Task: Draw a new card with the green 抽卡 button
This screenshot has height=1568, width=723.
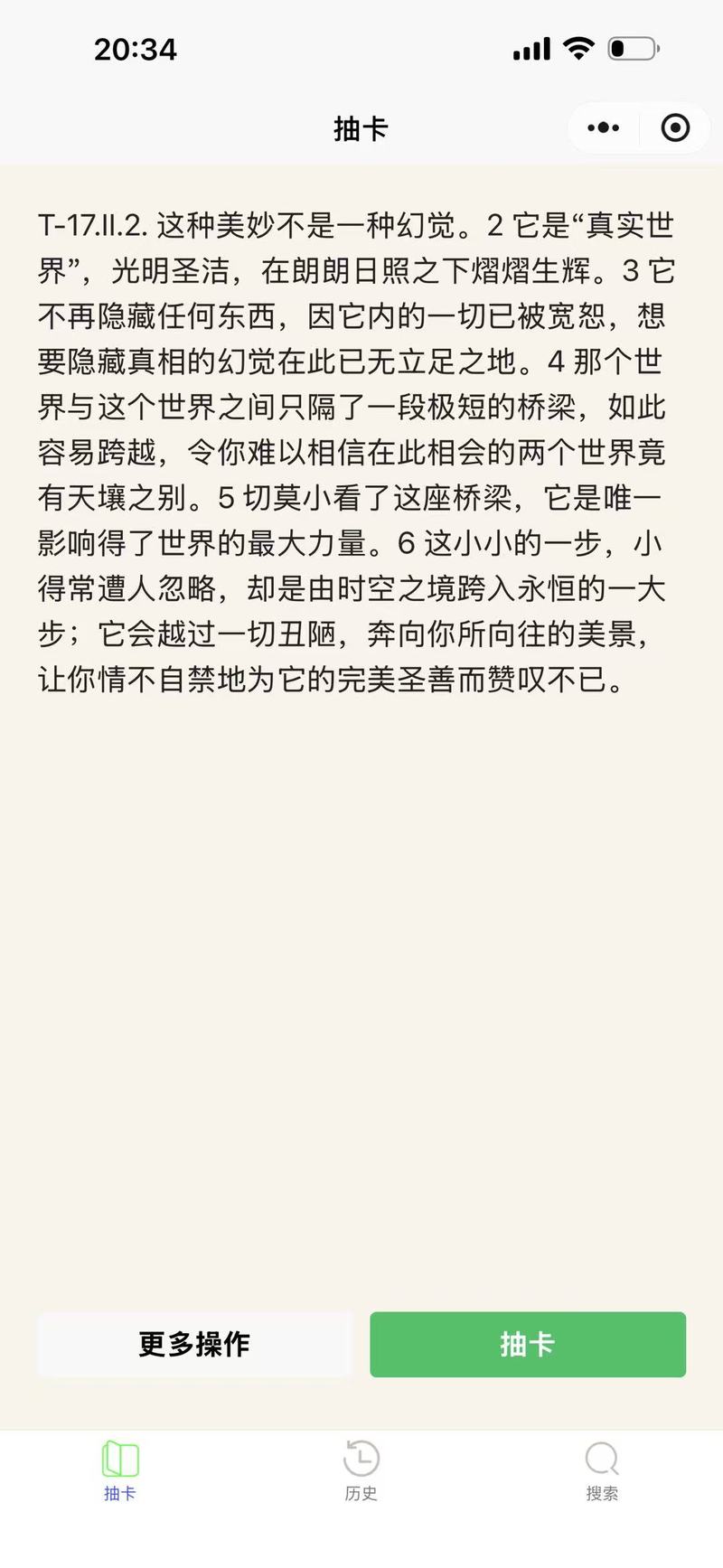Action: [528, 1344]
